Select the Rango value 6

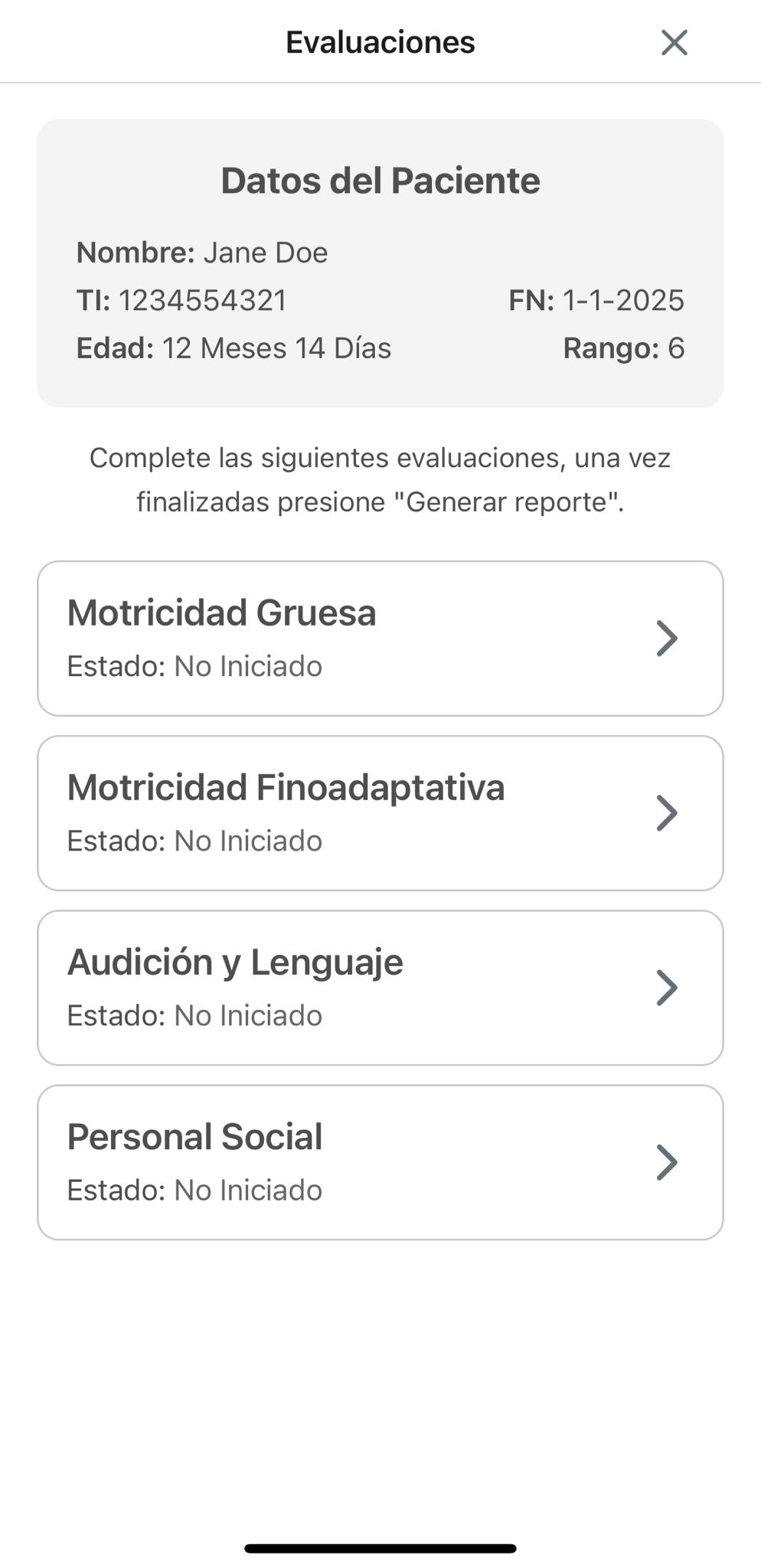pos(625,348)
